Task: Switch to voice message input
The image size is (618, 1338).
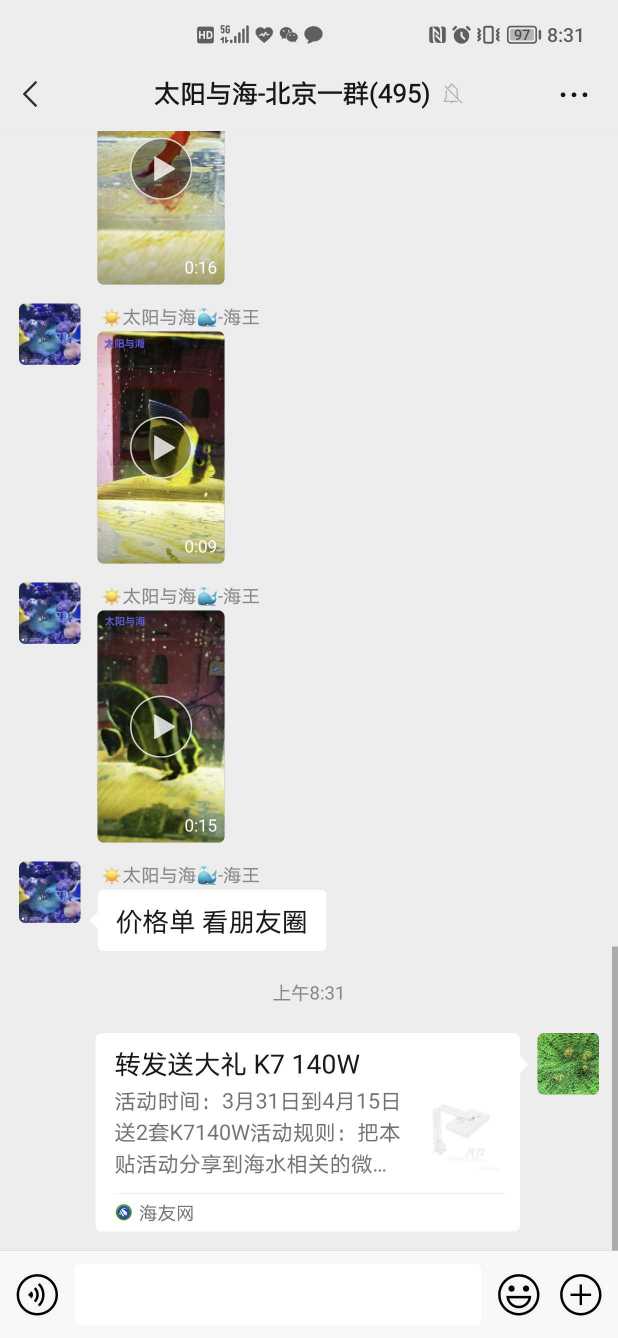Action: tap(38, 1295)
